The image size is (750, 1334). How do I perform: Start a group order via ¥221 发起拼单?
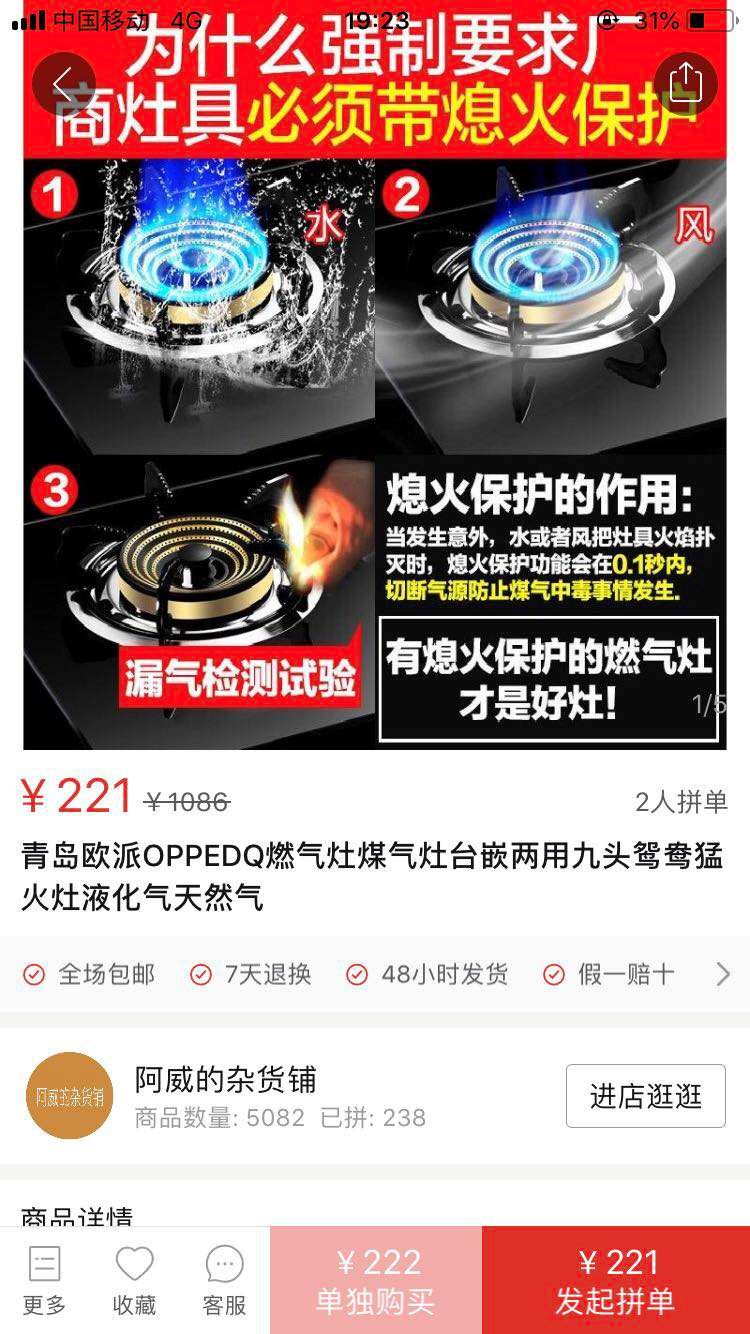click(616, 1280)
